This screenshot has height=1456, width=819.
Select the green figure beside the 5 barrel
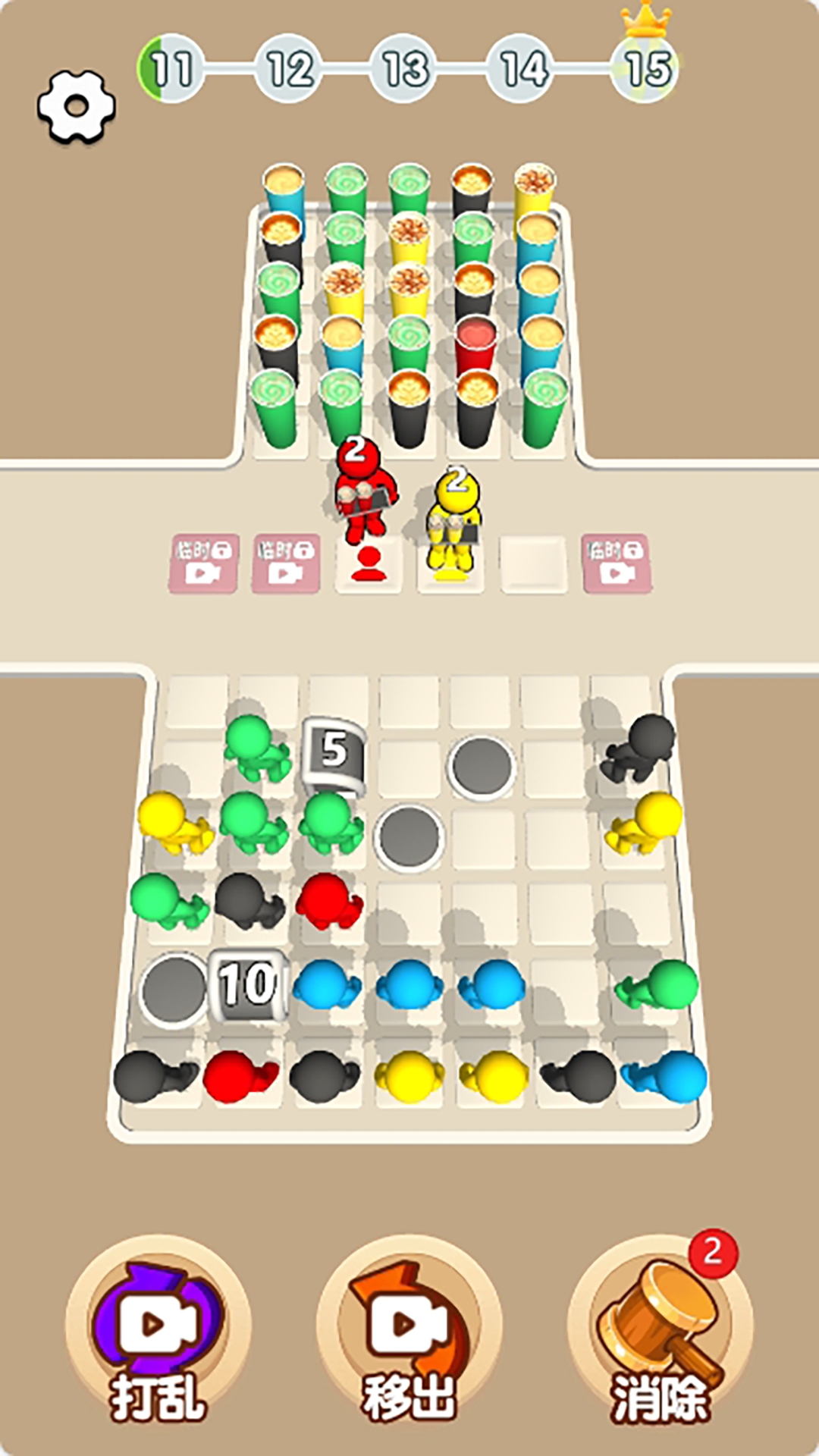256,747
